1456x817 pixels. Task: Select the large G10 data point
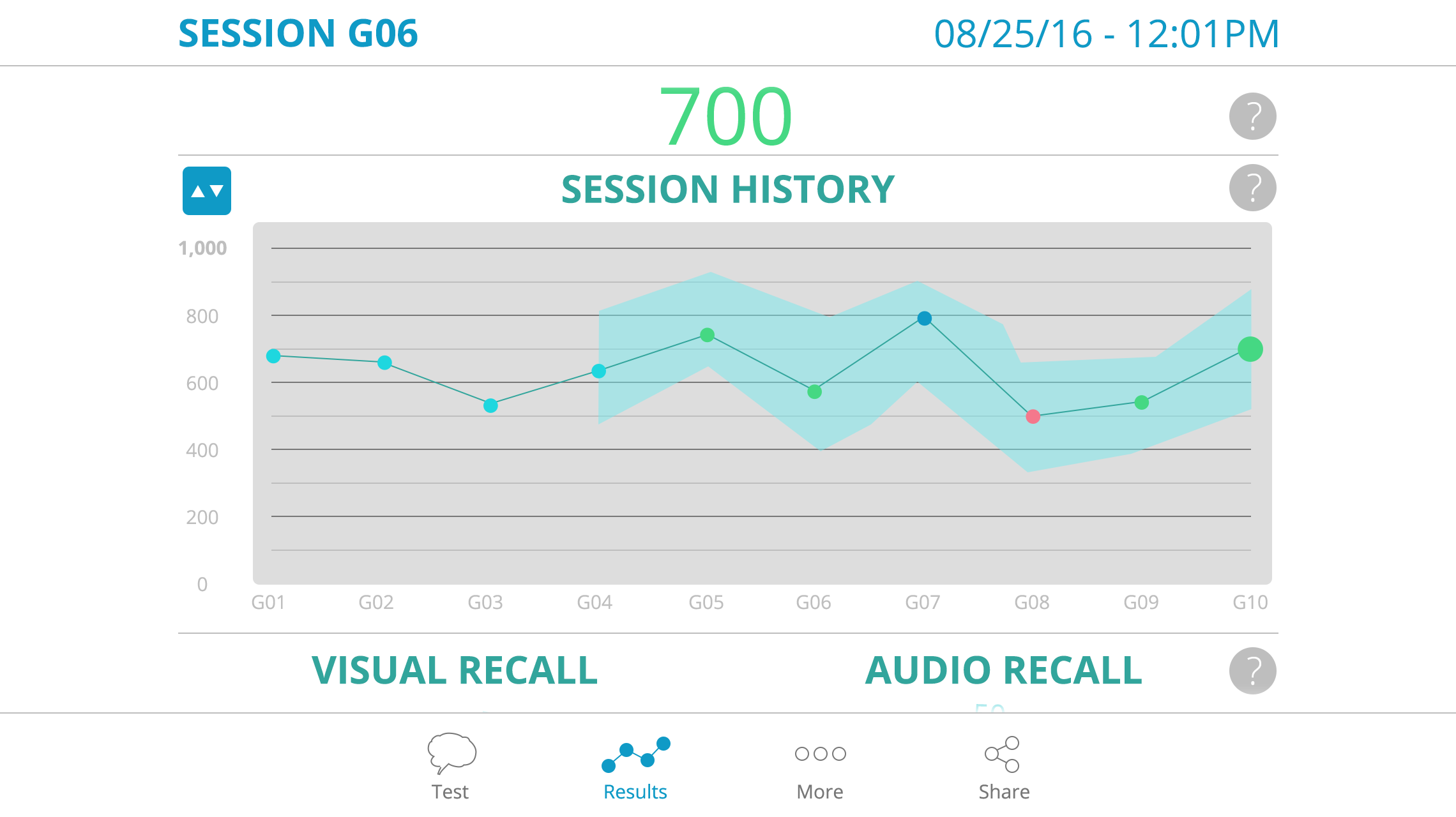point(1250,349)
